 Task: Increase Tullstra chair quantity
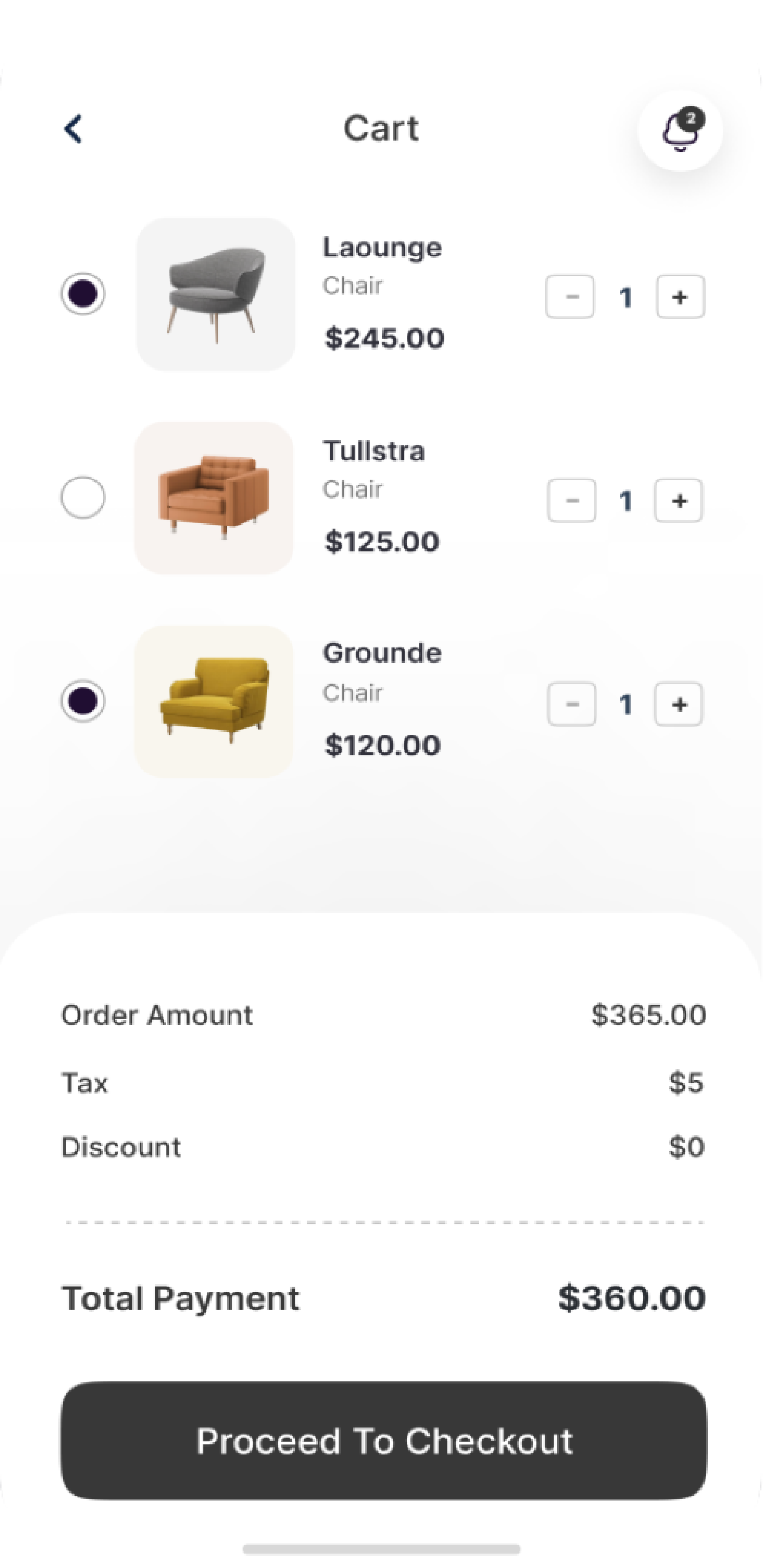[x=679, y=501]
